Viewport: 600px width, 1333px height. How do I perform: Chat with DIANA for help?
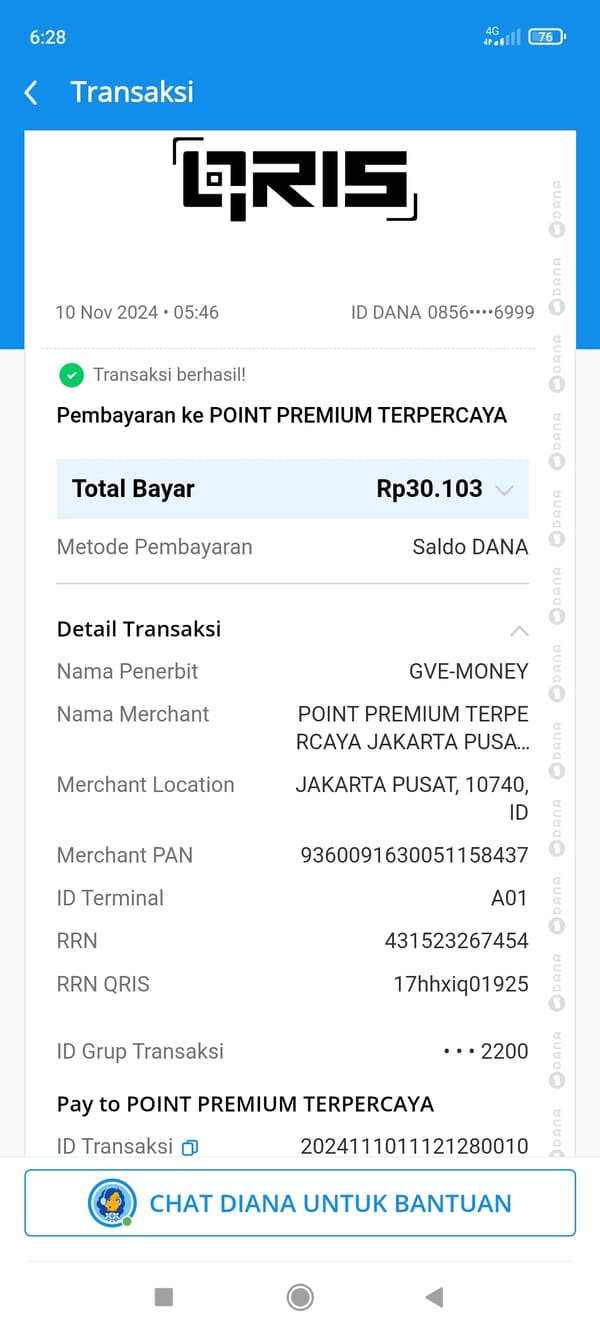tap(300, 1203)
